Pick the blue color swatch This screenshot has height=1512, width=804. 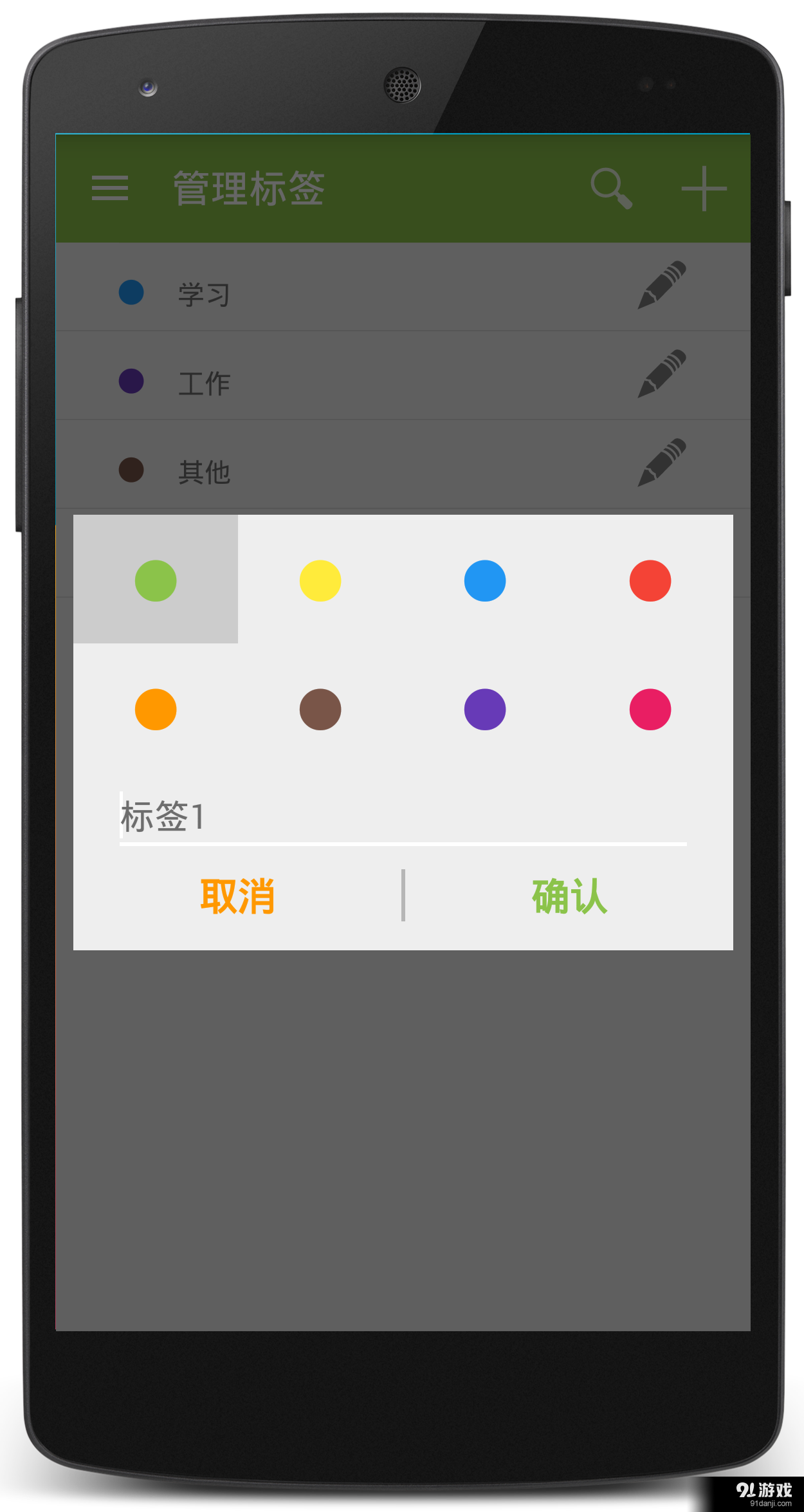click(x=485, y=580)
